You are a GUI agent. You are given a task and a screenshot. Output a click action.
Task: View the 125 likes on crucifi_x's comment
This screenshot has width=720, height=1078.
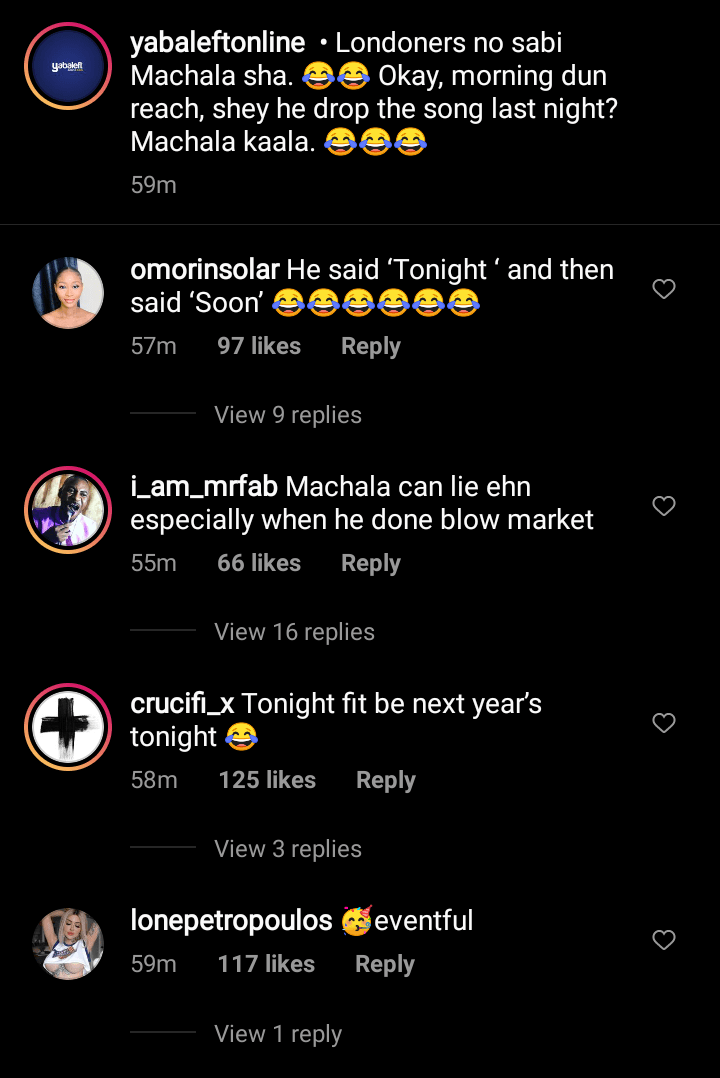pyautogui.click(x=267, y=779)
